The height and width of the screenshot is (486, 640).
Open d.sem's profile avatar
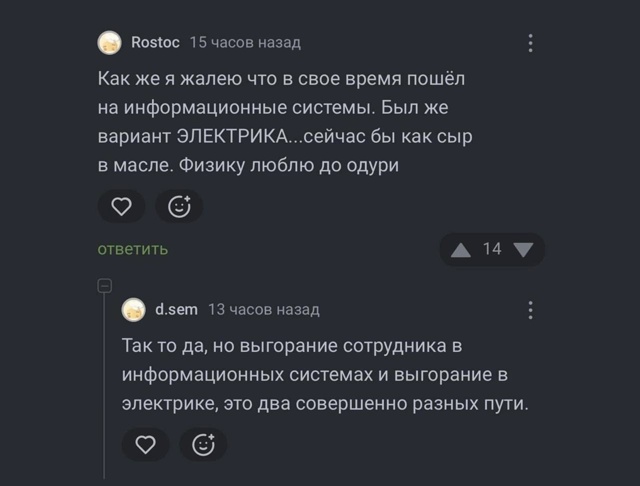[133, 310]
